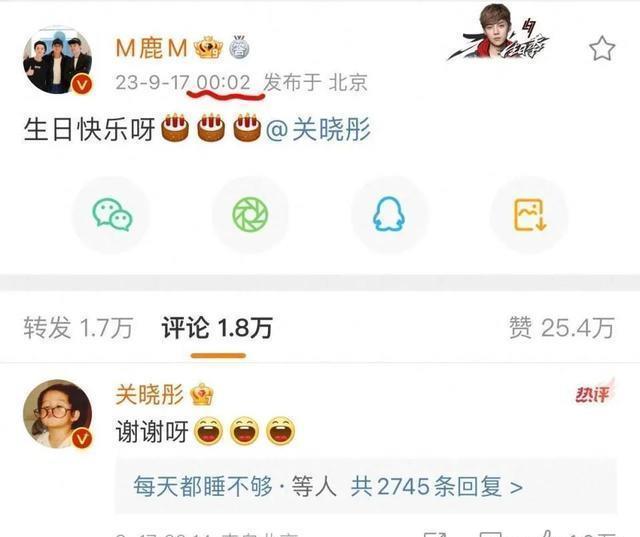Share to WeChat Moments via the shutter icon

point(250,214)
